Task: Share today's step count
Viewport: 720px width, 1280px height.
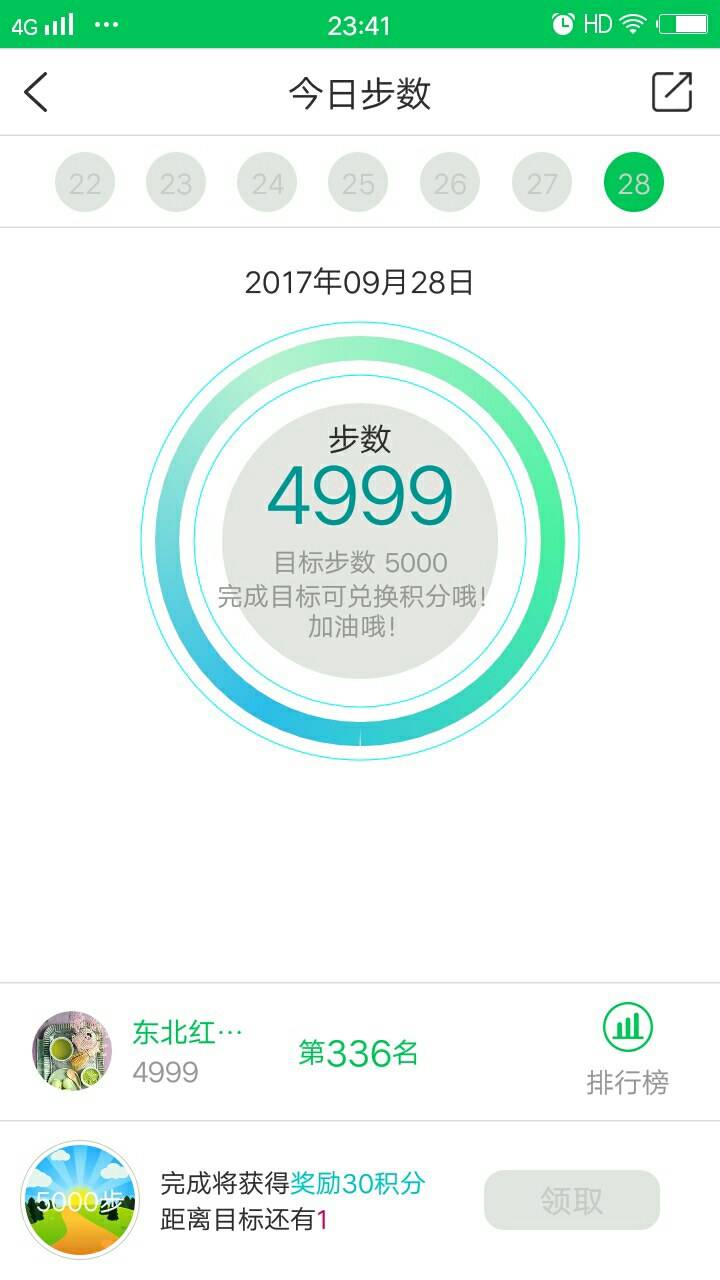Action: [x=672, y=92]
